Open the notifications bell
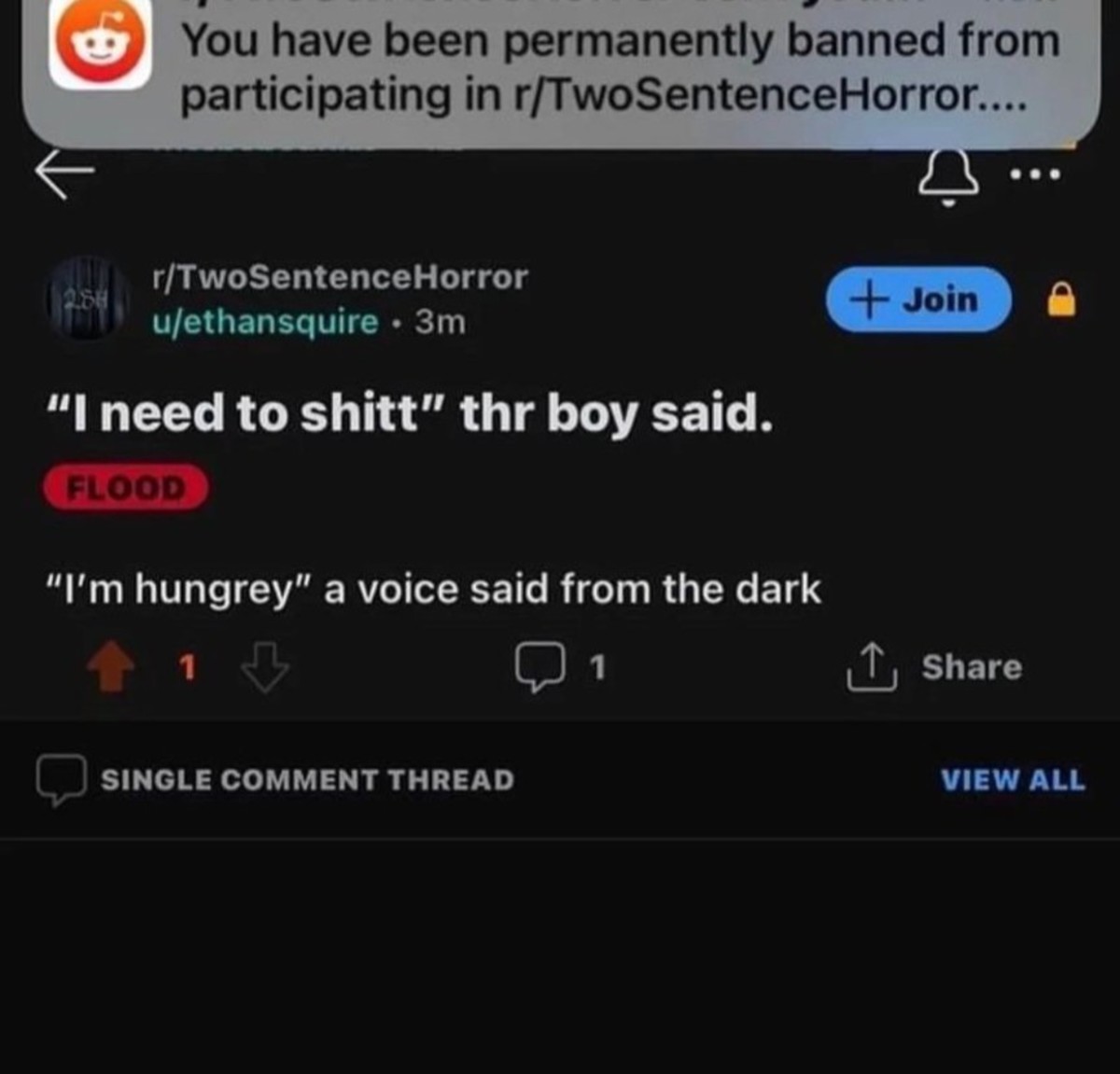 pyautogui.click(x=948, y=178)
